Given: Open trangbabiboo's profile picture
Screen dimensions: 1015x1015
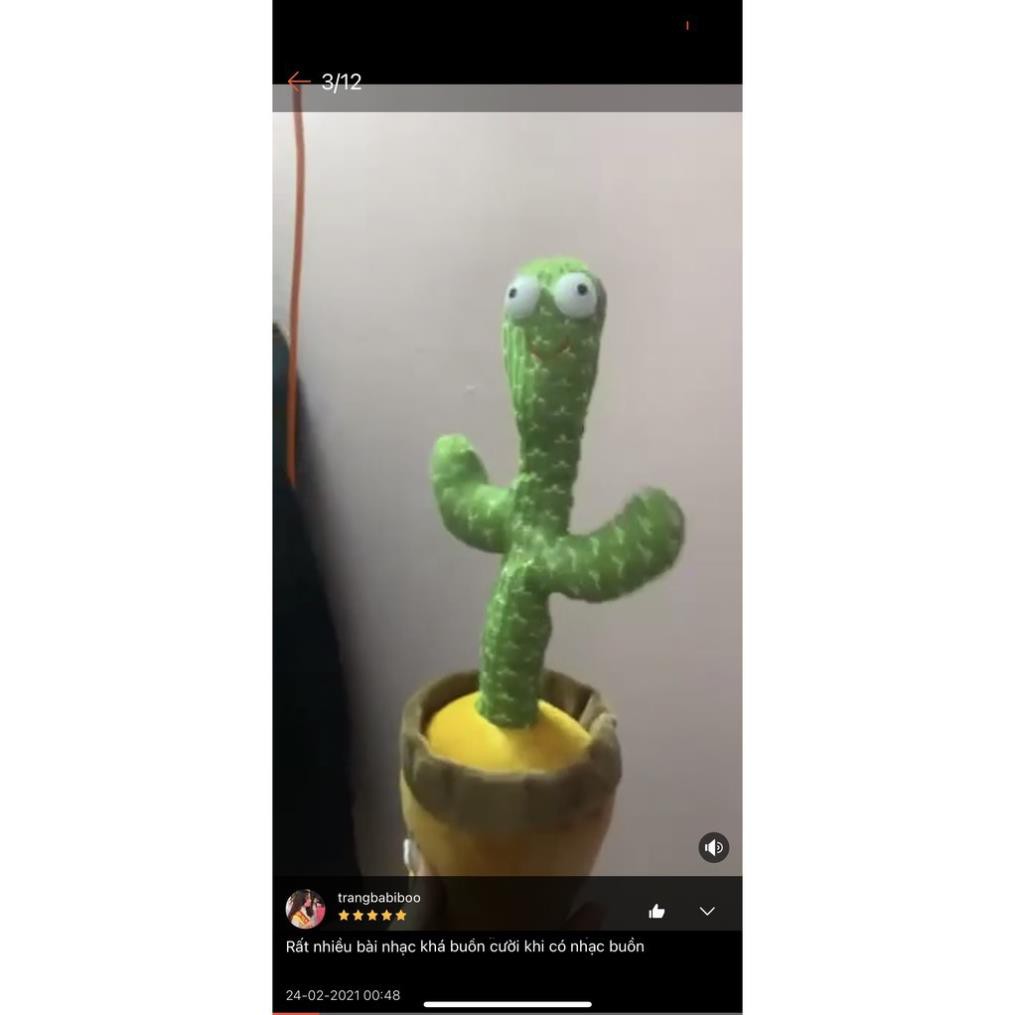Looking at the screenshot, I should coord(305,909).
